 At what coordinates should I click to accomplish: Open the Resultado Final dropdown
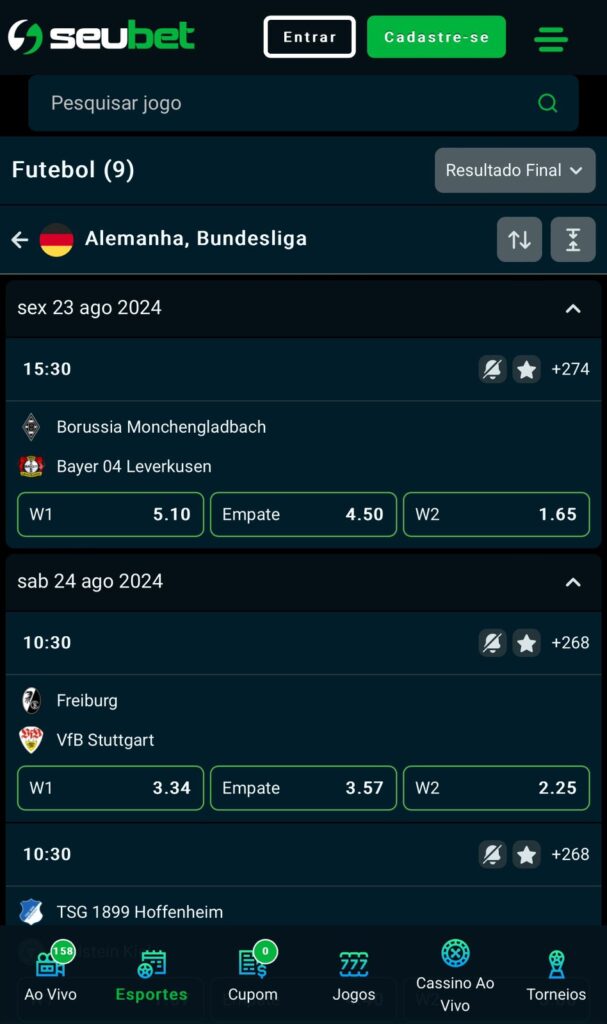tap(515, 170)
